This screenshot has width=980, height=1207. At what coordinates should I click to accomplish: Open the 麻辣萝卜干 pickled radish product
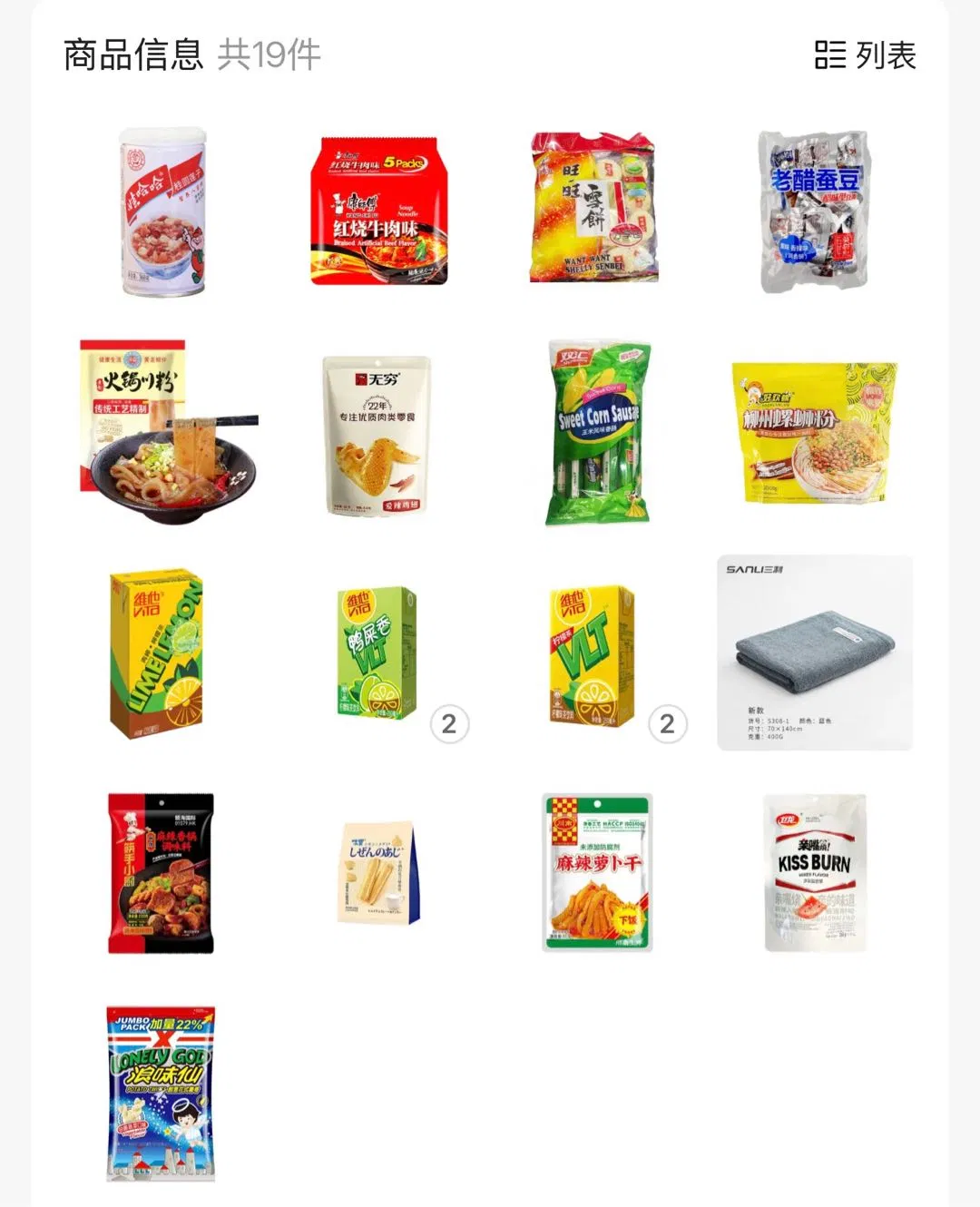[597, 873]
